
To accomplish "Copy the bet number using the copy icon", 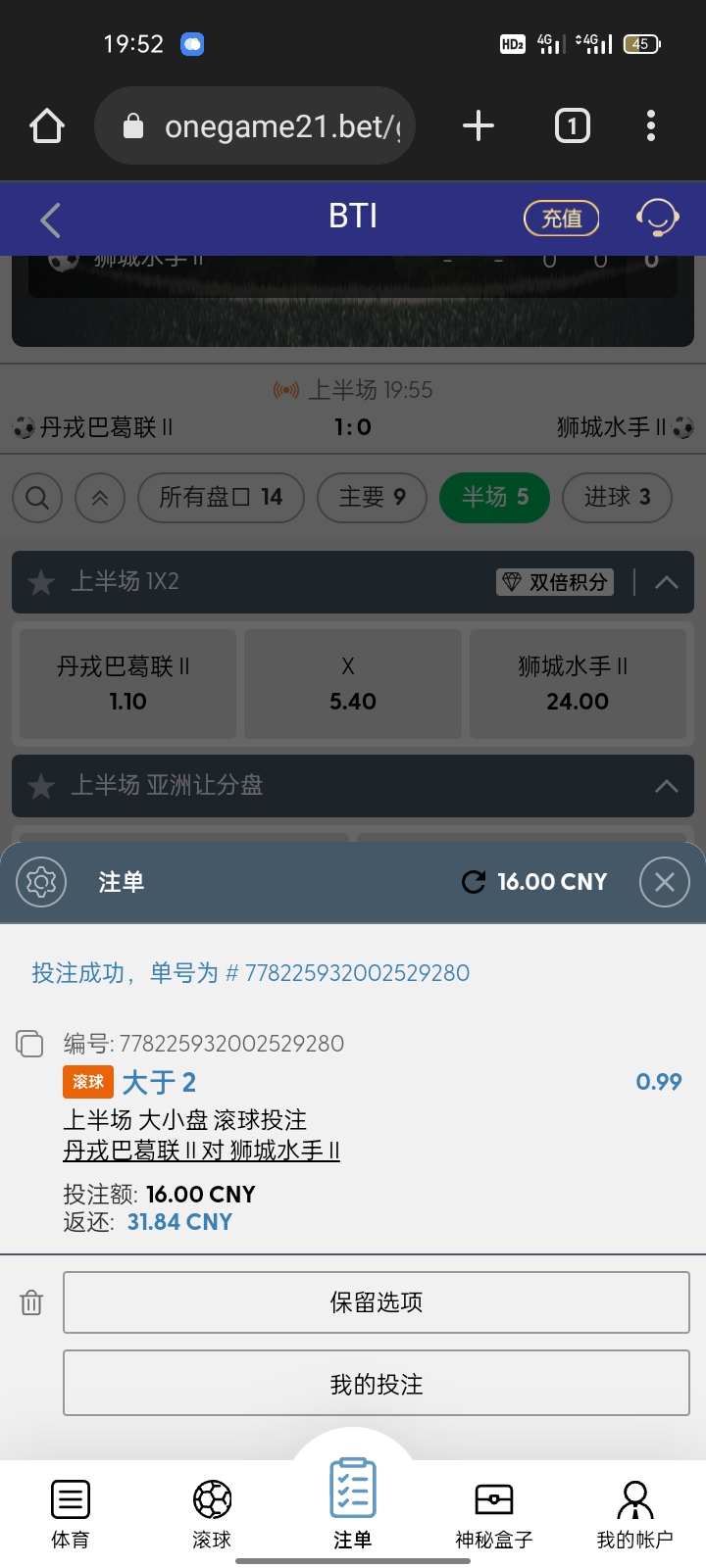I will tap(29, 1044).
